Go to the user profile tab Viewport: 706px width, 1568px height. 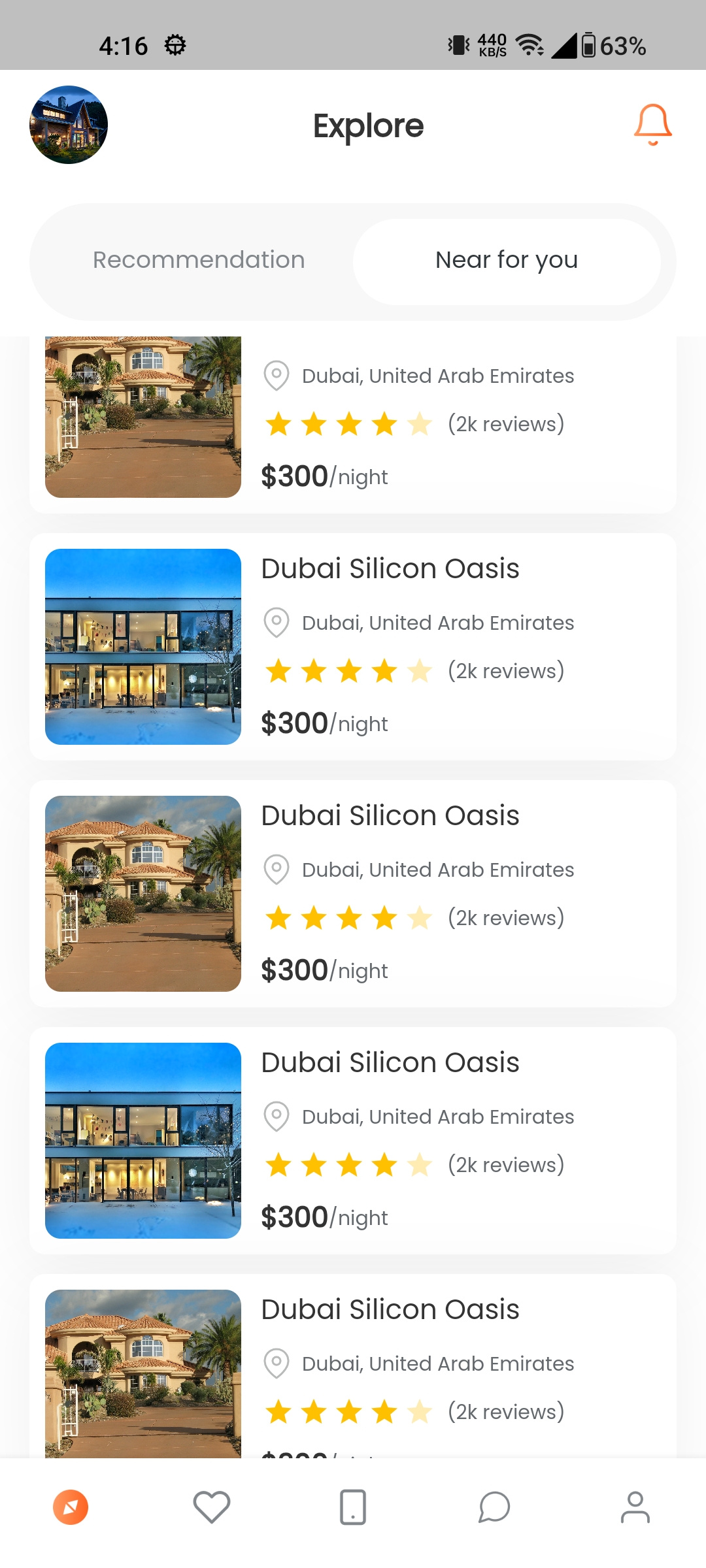point(635,1507)
